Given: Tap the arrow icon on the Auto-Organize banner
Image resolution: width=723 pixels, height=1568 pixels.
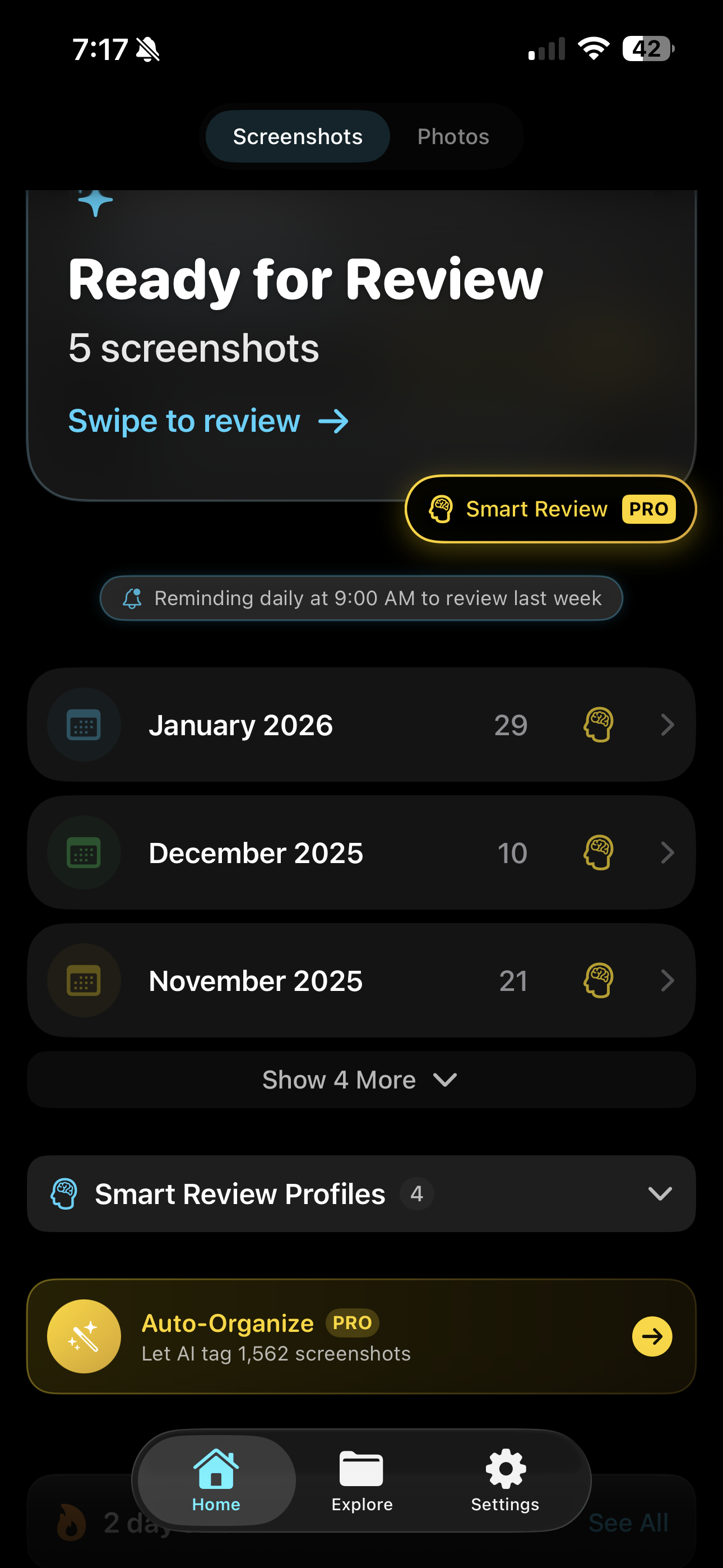Looking at the screenshot, I should point(652,1337).
